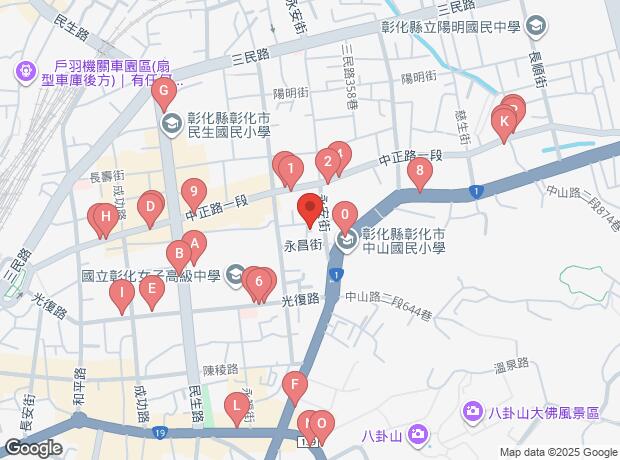The height and width of the screenshot is (460, 620).
Task: Select the map marker labeled D
Action: (150, 208)
